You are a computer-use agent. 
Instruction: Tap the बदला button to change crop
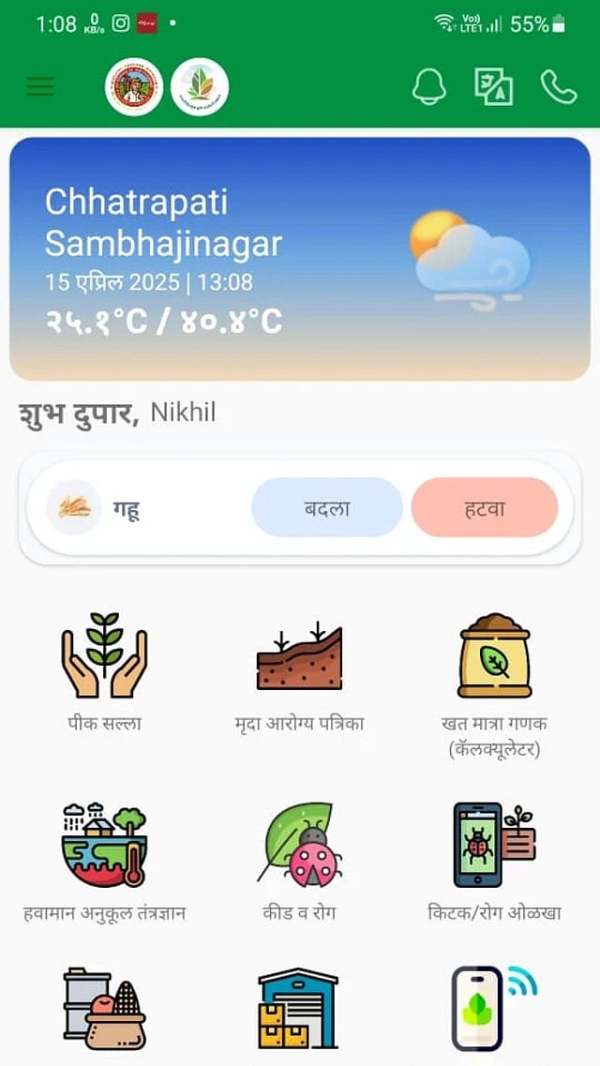[x=326, y=507]
